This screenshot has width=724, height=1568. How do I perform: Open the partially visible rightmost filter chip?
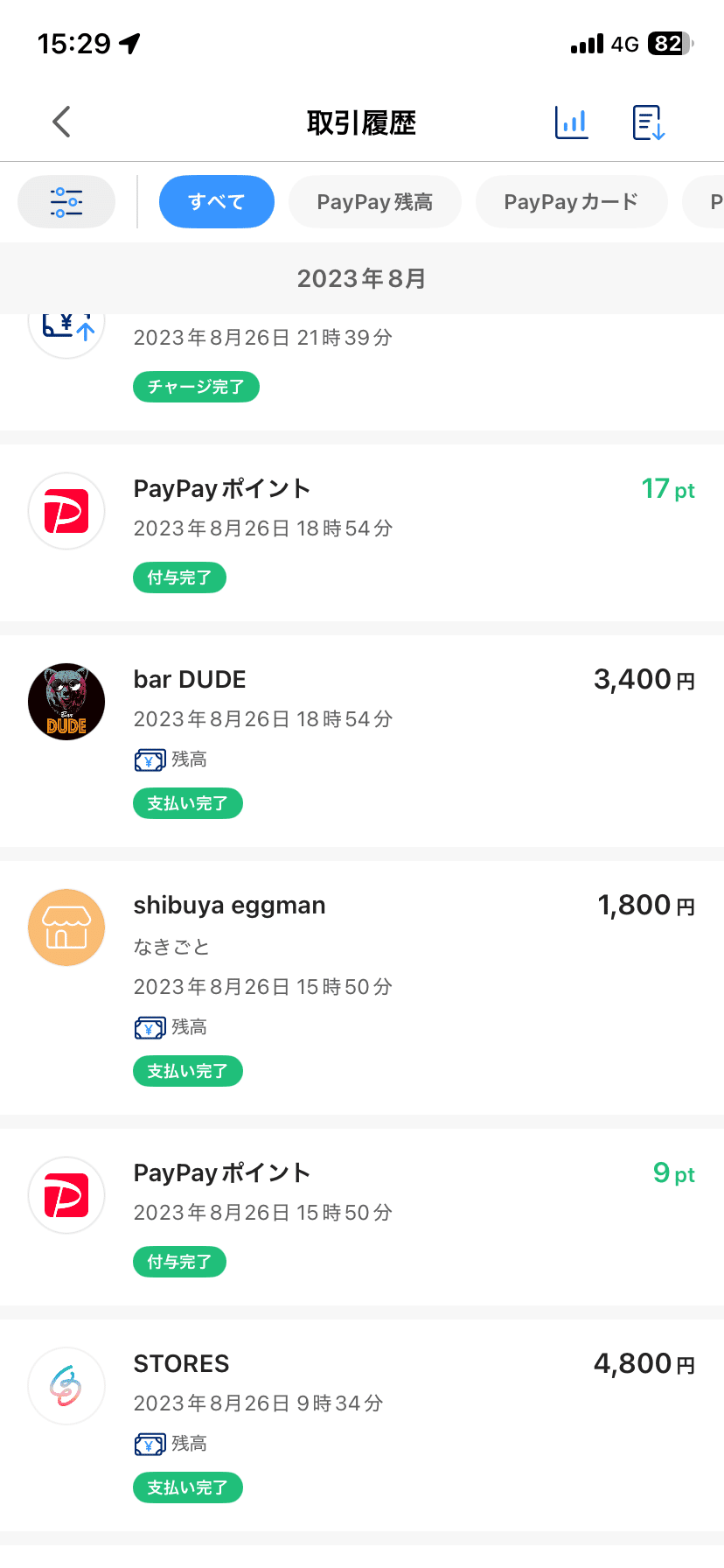coord(708,201)
